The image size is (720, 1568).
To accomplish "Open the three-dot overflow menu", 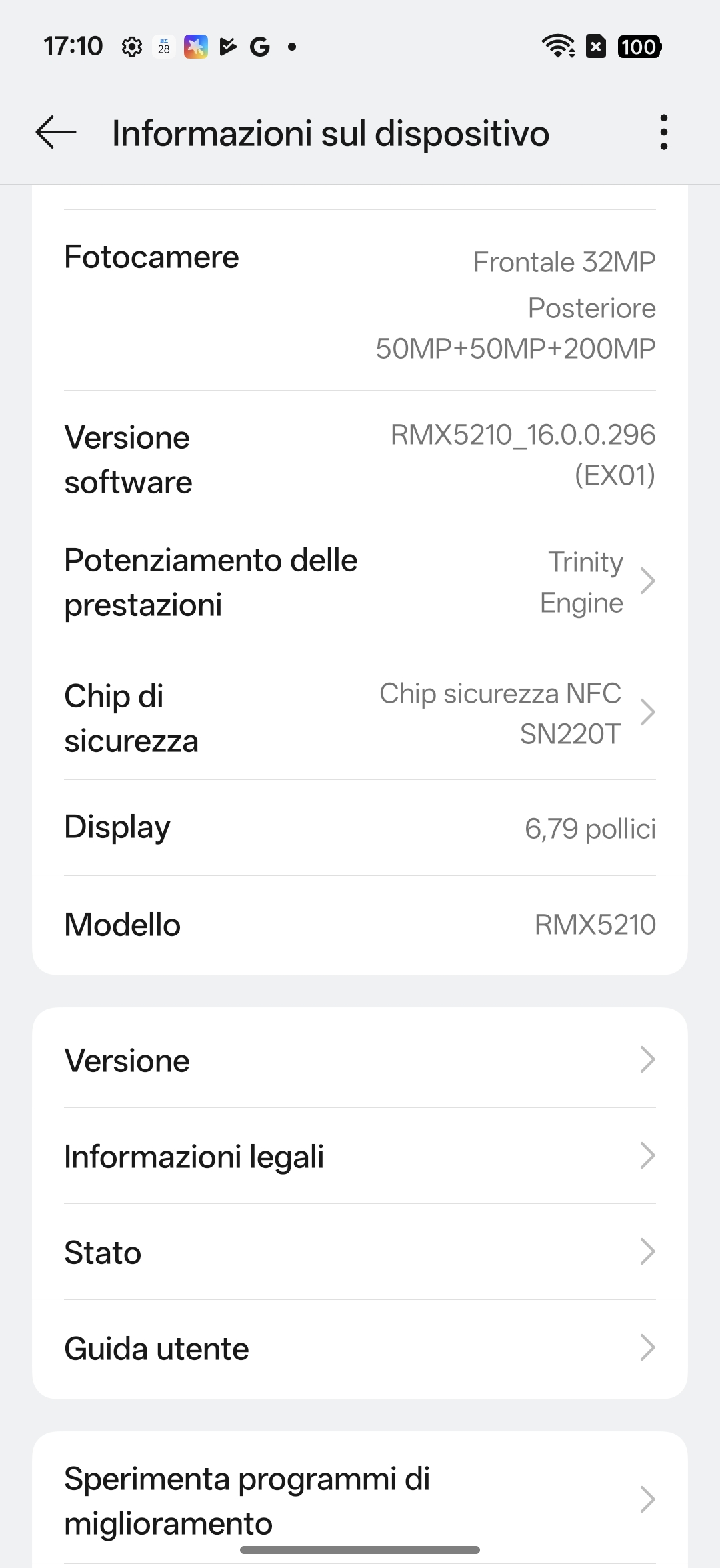I will click(x=663, y=132).
